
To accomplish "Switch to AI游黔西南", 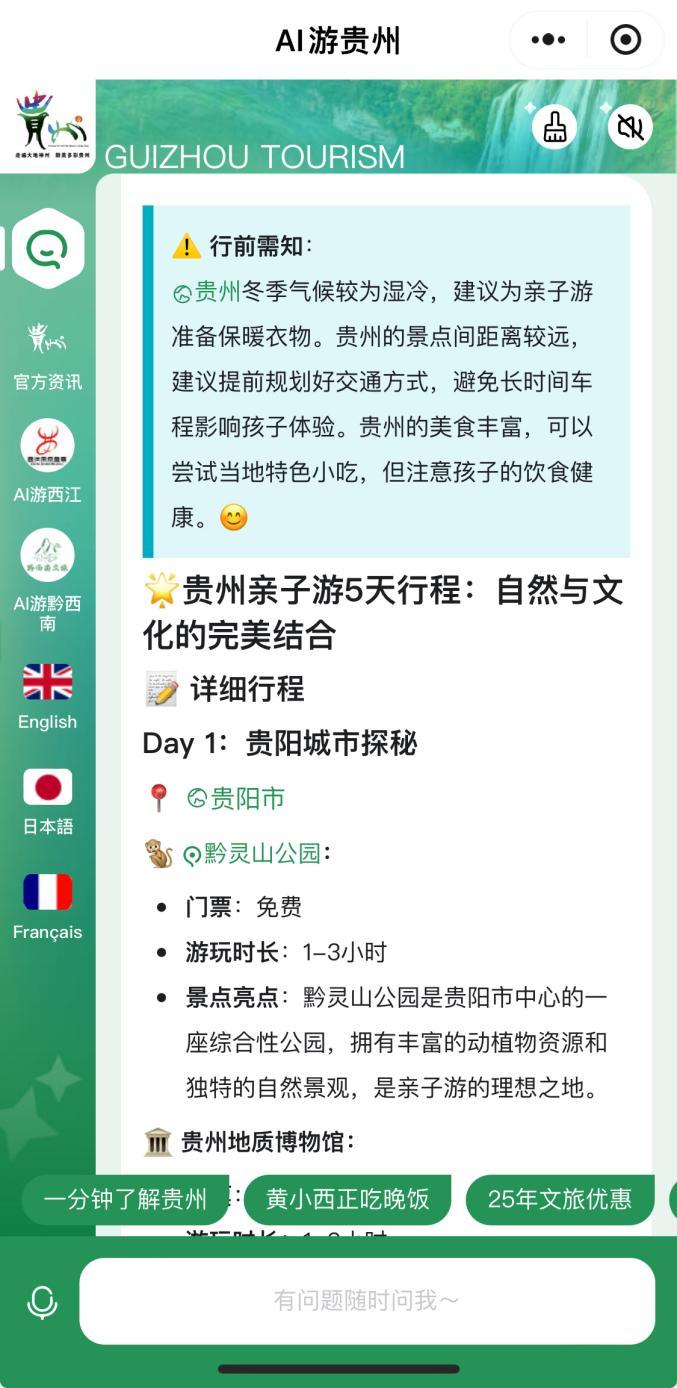I will [47, 580].
